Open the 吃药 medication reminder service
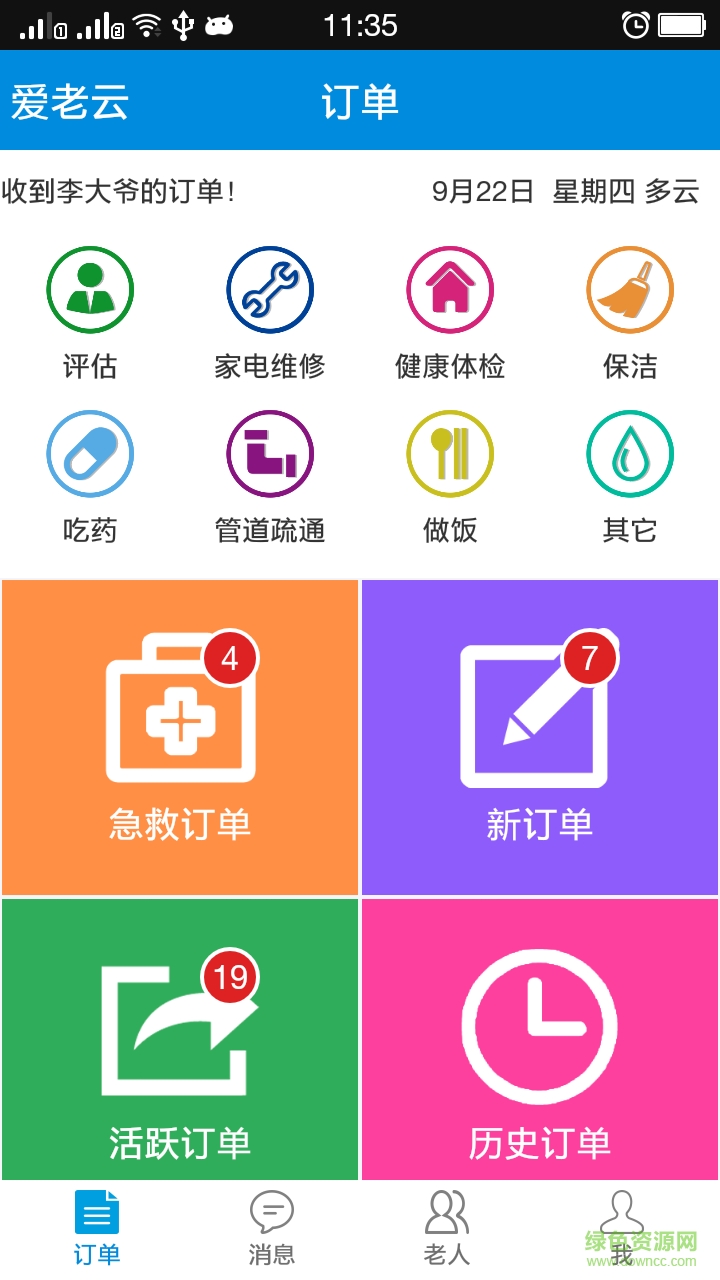This screenshot has height=1280, width=720. click(x=90, y=453)
